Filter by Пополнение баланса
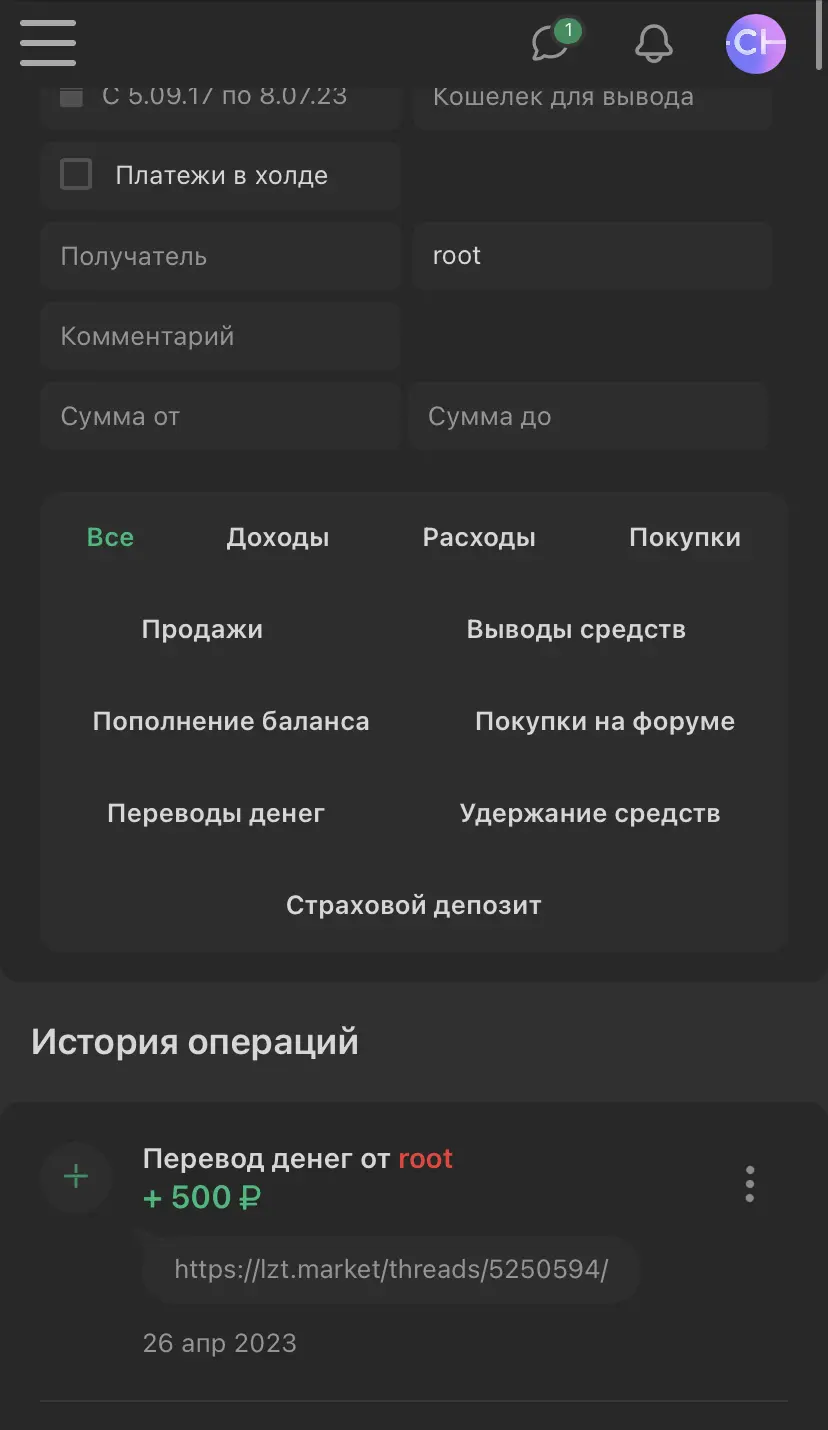 (x=231, y=721)
